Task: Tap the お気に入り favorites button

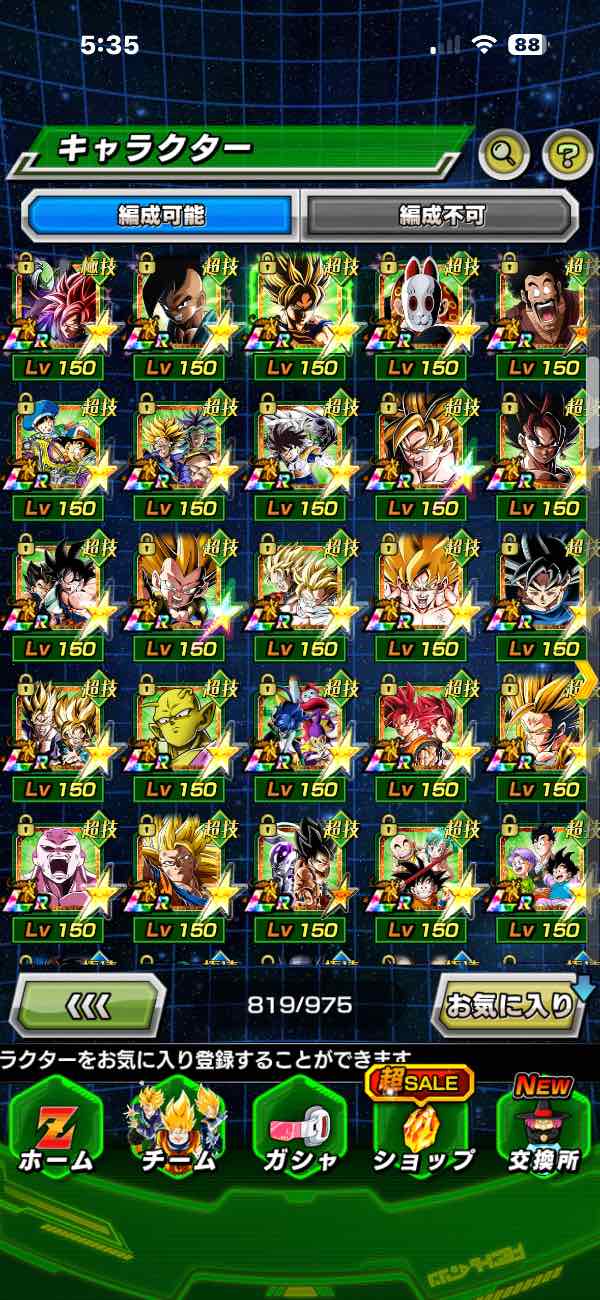Action: 509,1005
